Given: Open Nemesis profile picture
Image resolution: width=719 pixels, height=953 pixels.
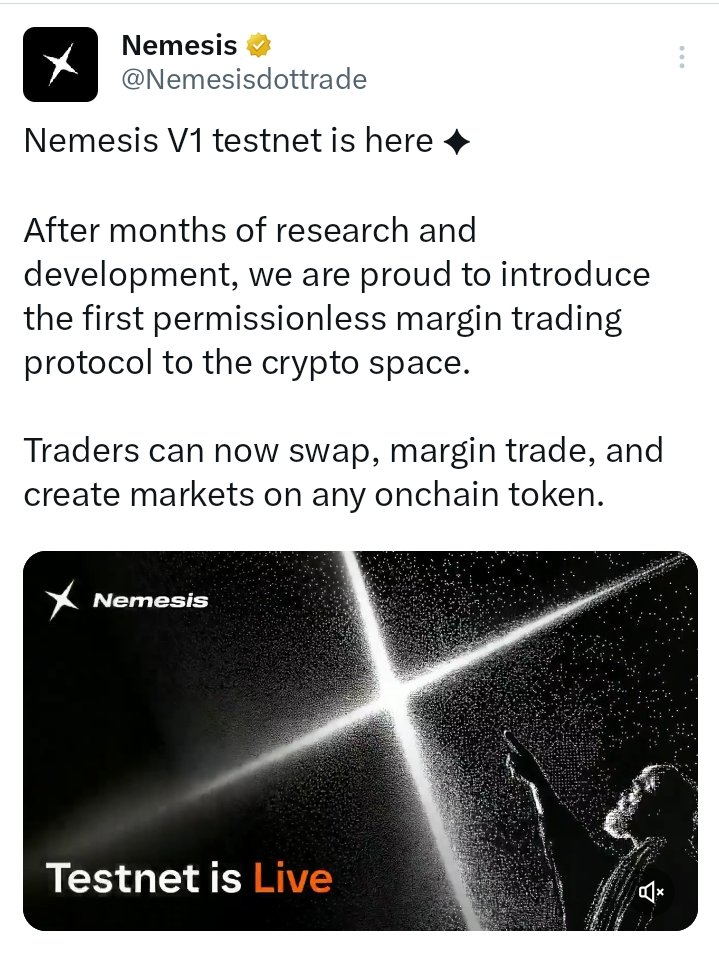Looking at the screenshot, I should click(60, 64).
